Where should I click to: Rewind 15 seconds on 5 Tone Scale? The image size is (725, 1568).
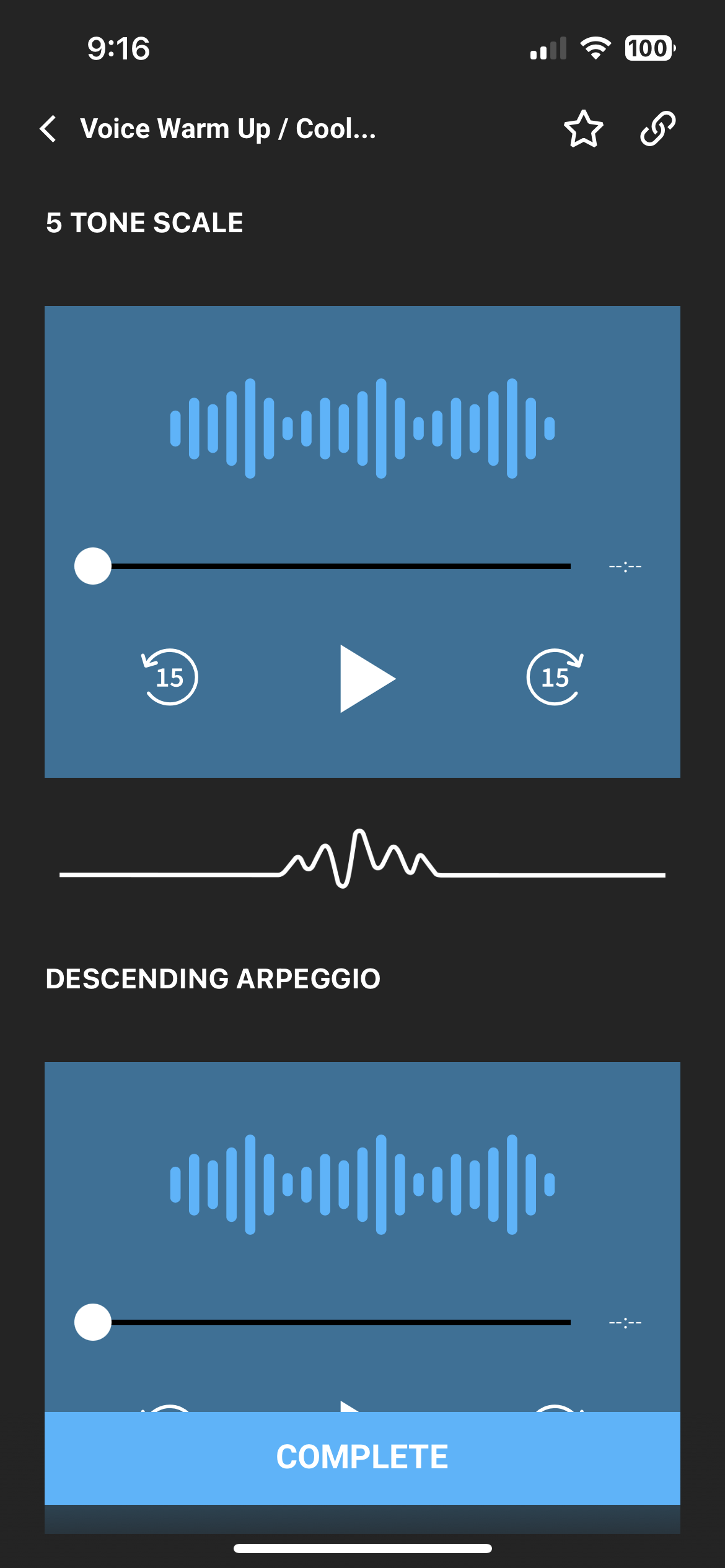coord(169,678)
